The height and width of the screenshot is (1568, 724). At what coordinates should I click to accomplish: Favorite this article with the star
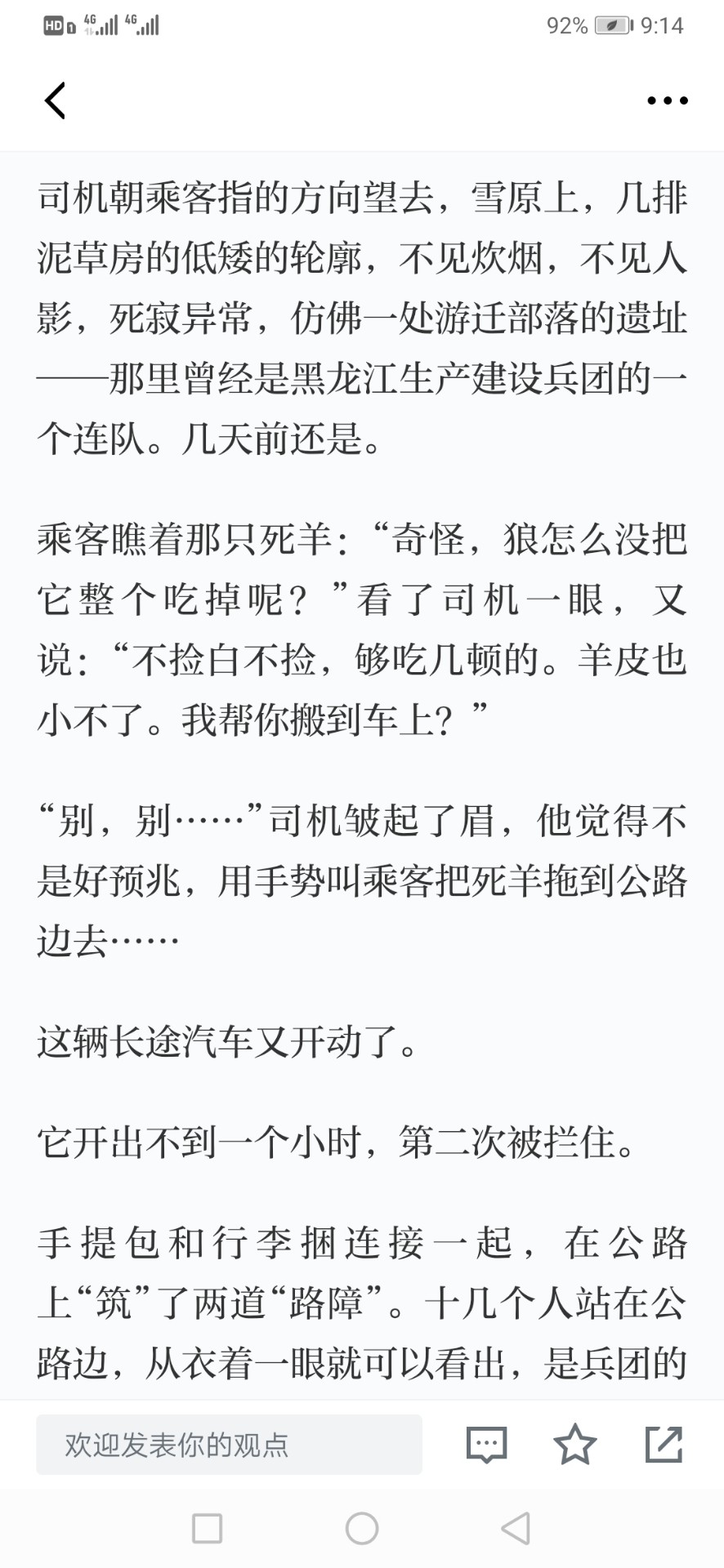pos(574,1445)
